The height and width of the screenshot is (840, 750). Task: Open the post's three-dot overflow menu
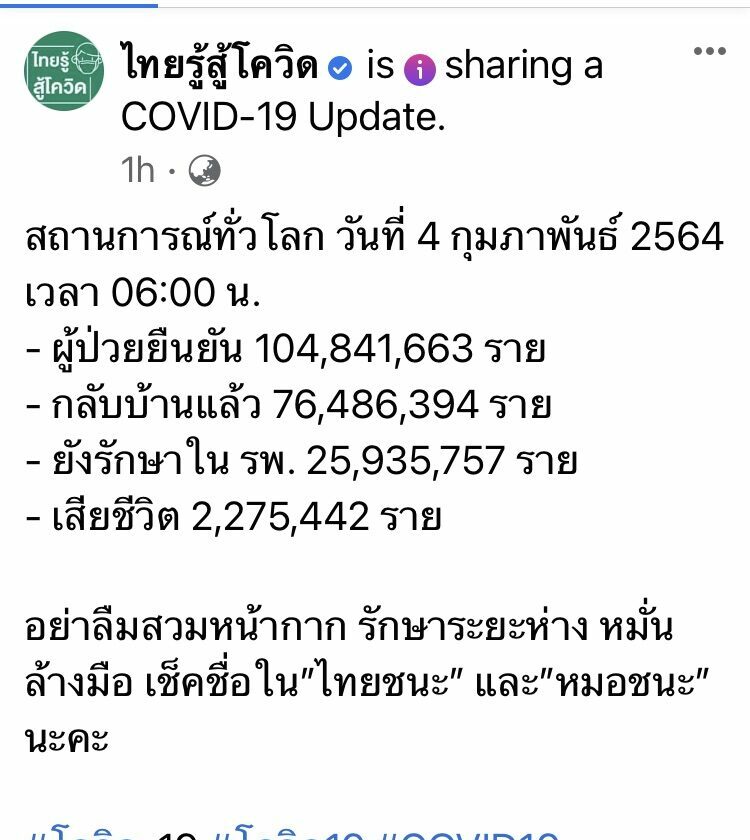[709, 51]
